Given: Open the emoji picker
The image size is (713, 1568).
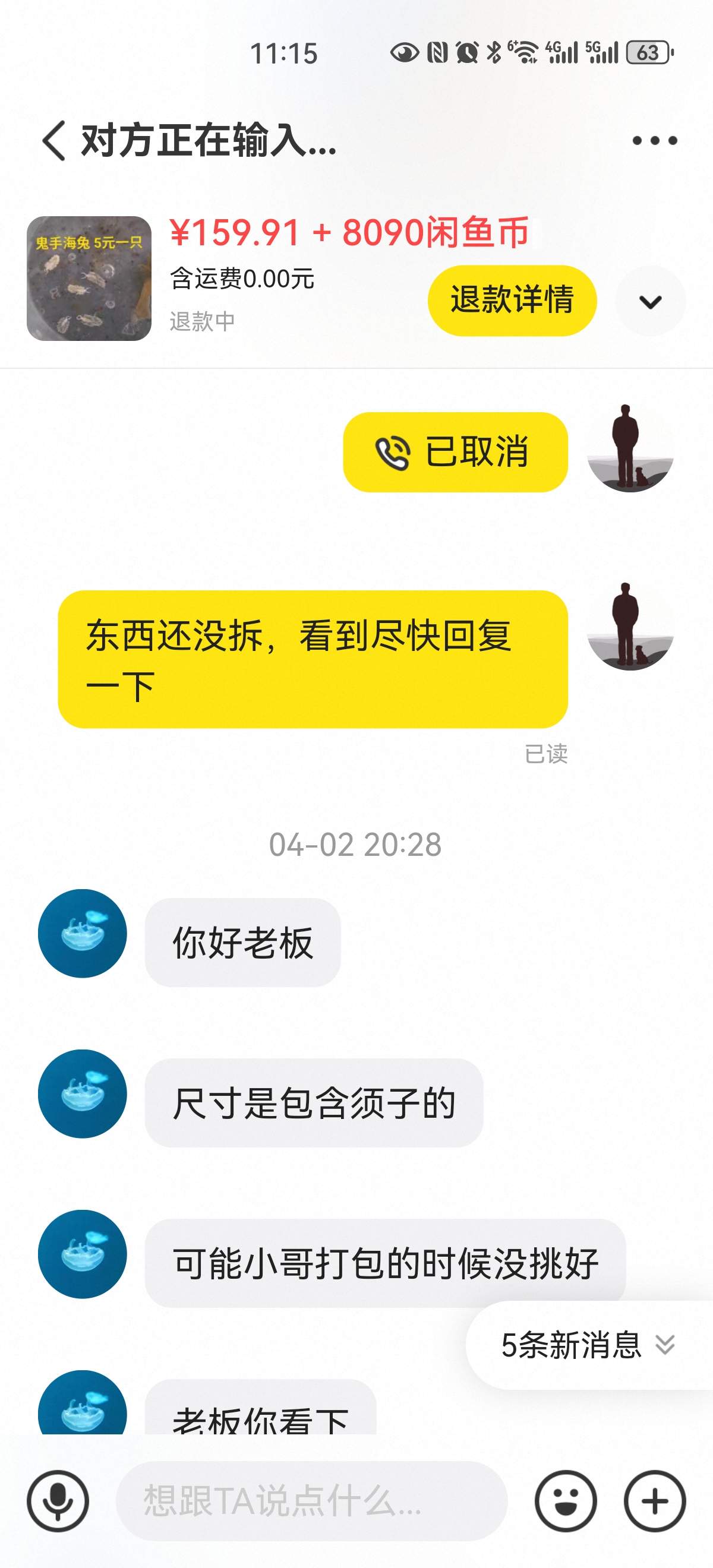Looking at the screenshot, I should 566,1501.
